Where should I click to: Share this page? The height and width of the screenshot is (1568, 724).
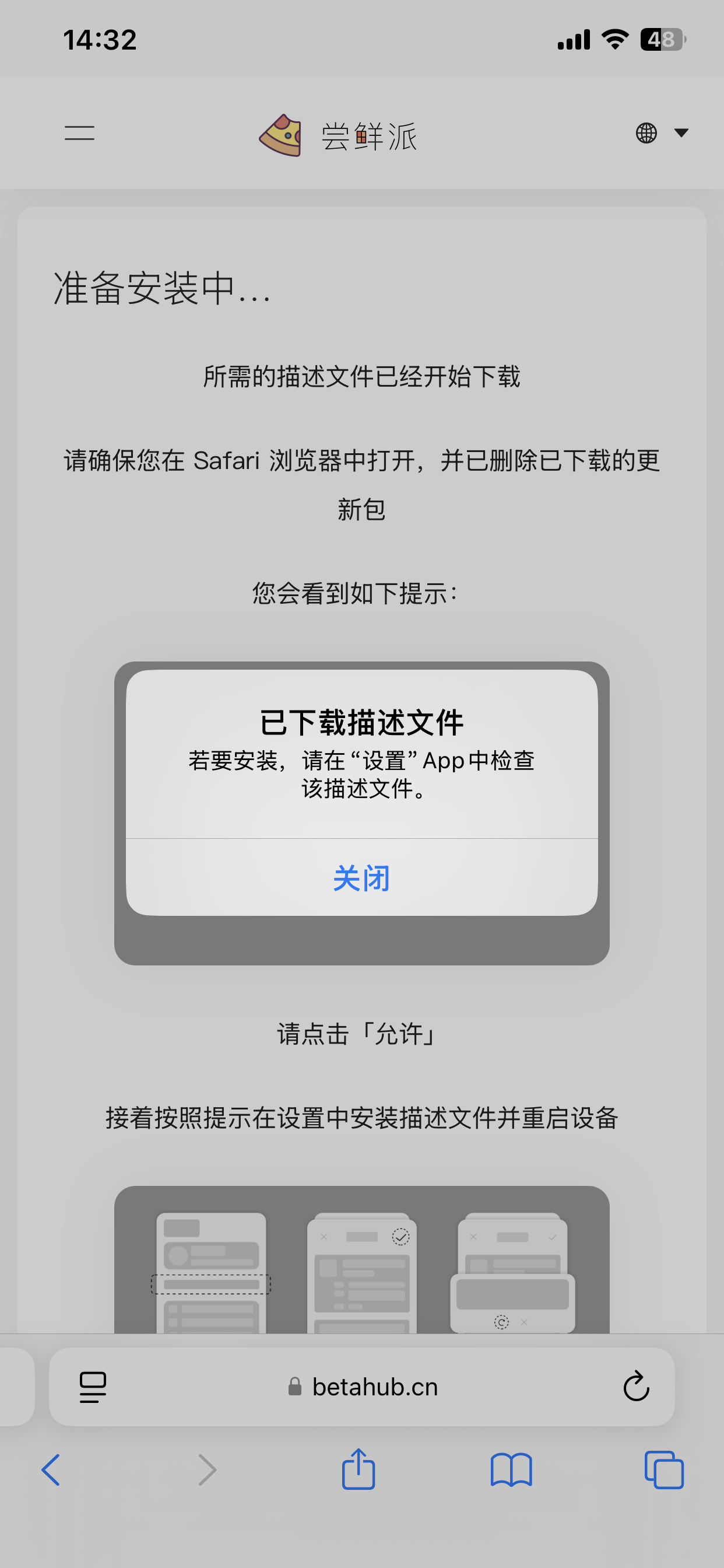pos(359,1470)
